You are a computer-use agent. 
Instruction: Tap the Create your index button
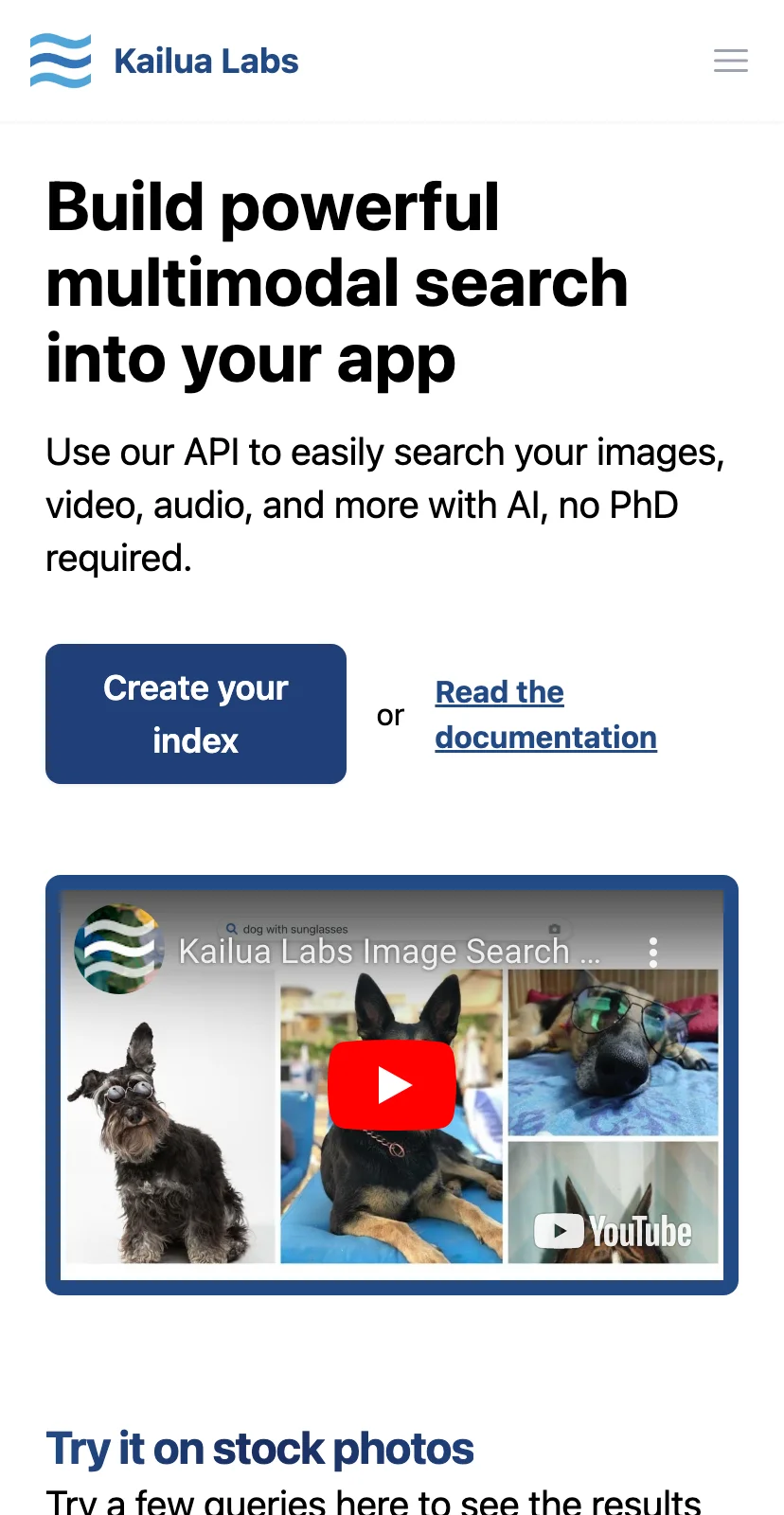pos(196,714)
